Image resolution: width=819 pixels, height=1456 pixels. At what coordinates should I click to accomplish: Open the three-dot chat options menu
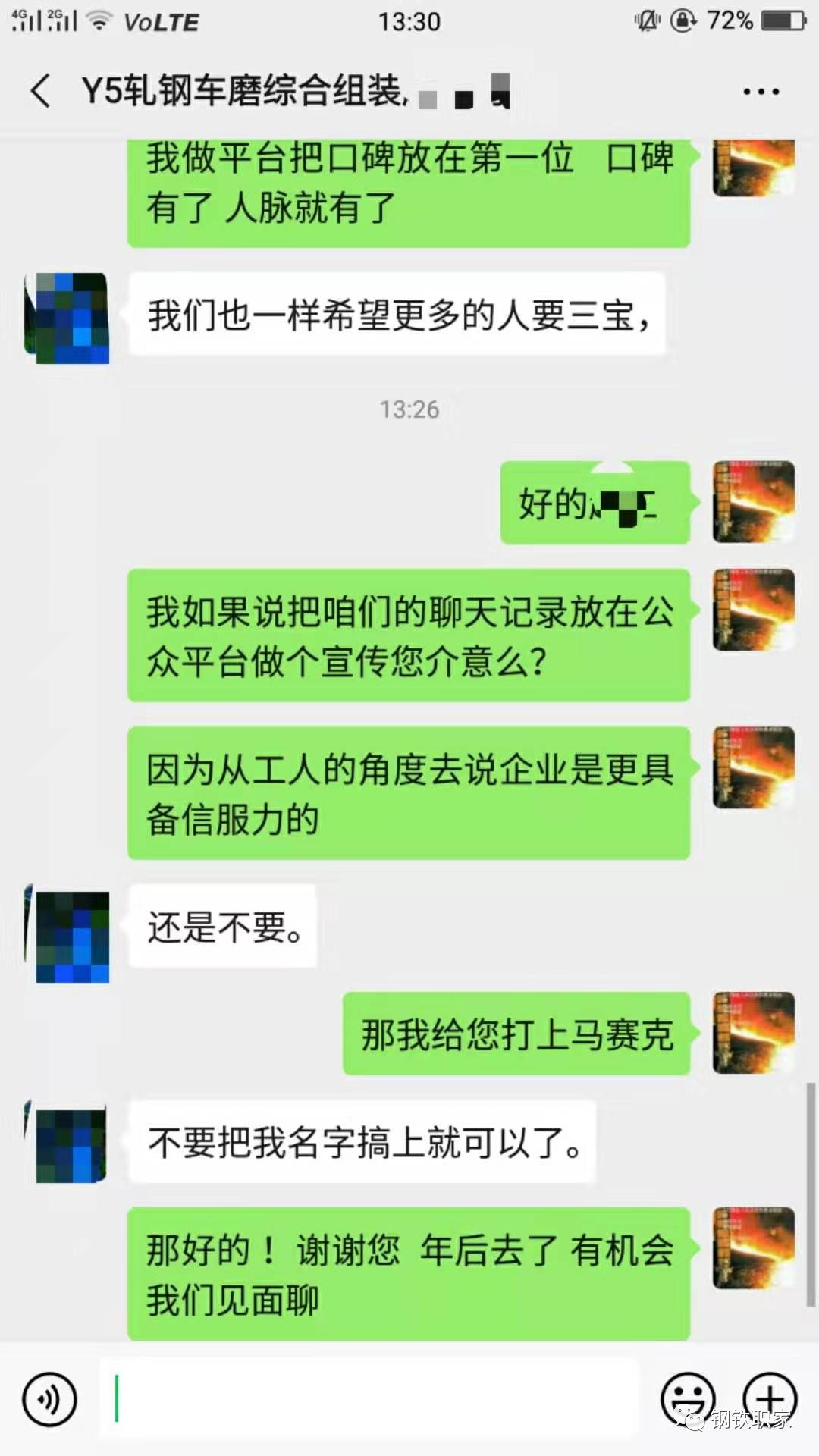click(x=761, y=92)
